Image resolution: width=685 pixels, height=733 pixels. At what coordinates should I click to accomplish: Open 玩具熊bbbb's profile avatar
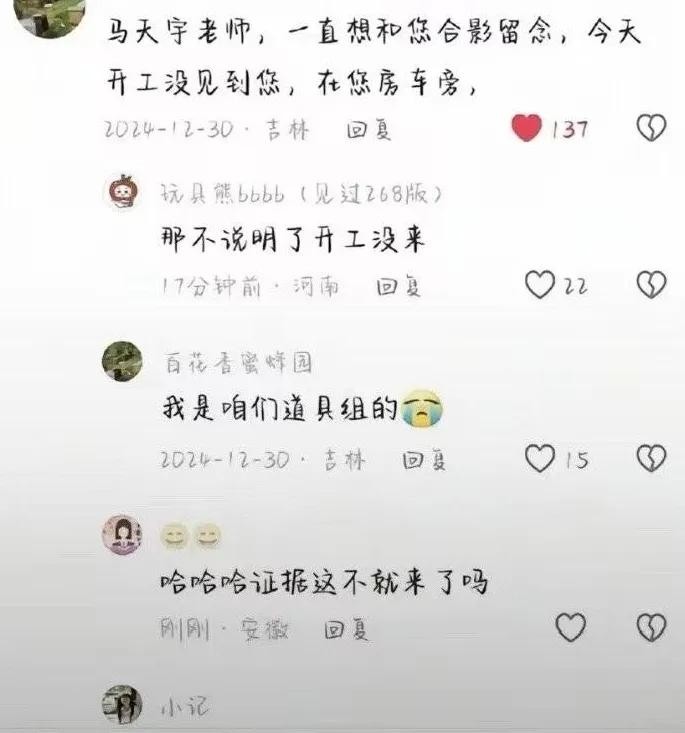(x=122, y=192)
